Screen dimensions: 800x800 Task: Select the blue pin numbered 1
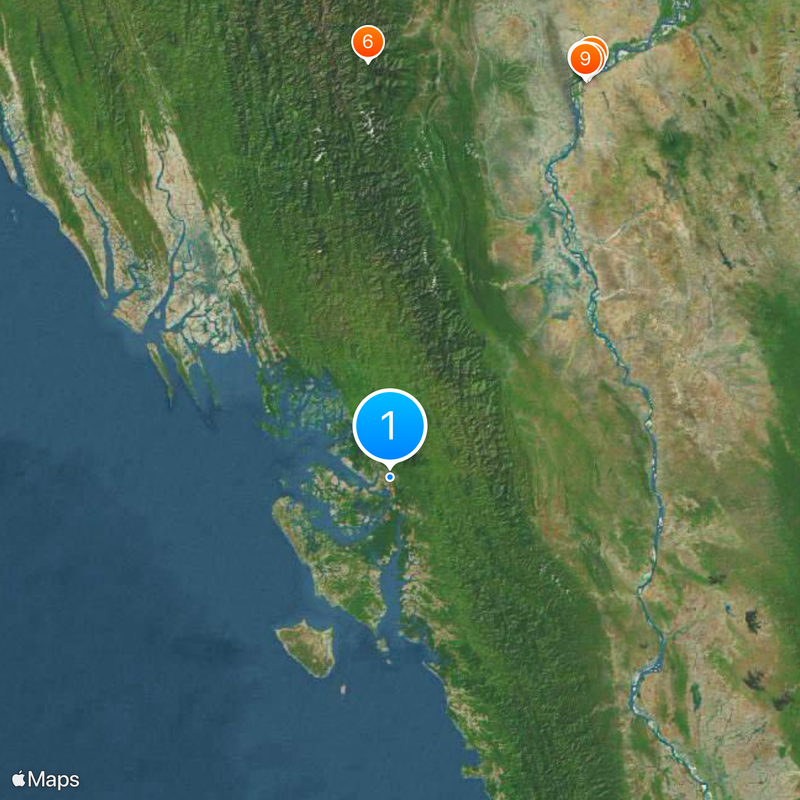pos(390,427)
